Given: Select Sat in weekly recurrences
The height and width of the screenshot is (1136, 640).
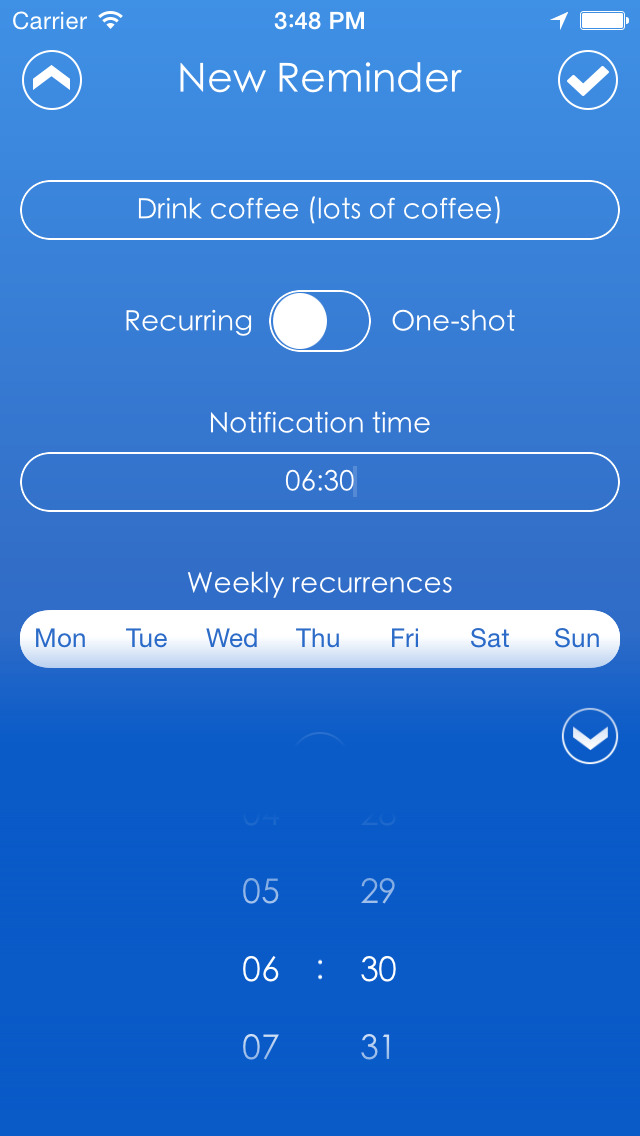Looking at the screenshot, I should point(490,638).
